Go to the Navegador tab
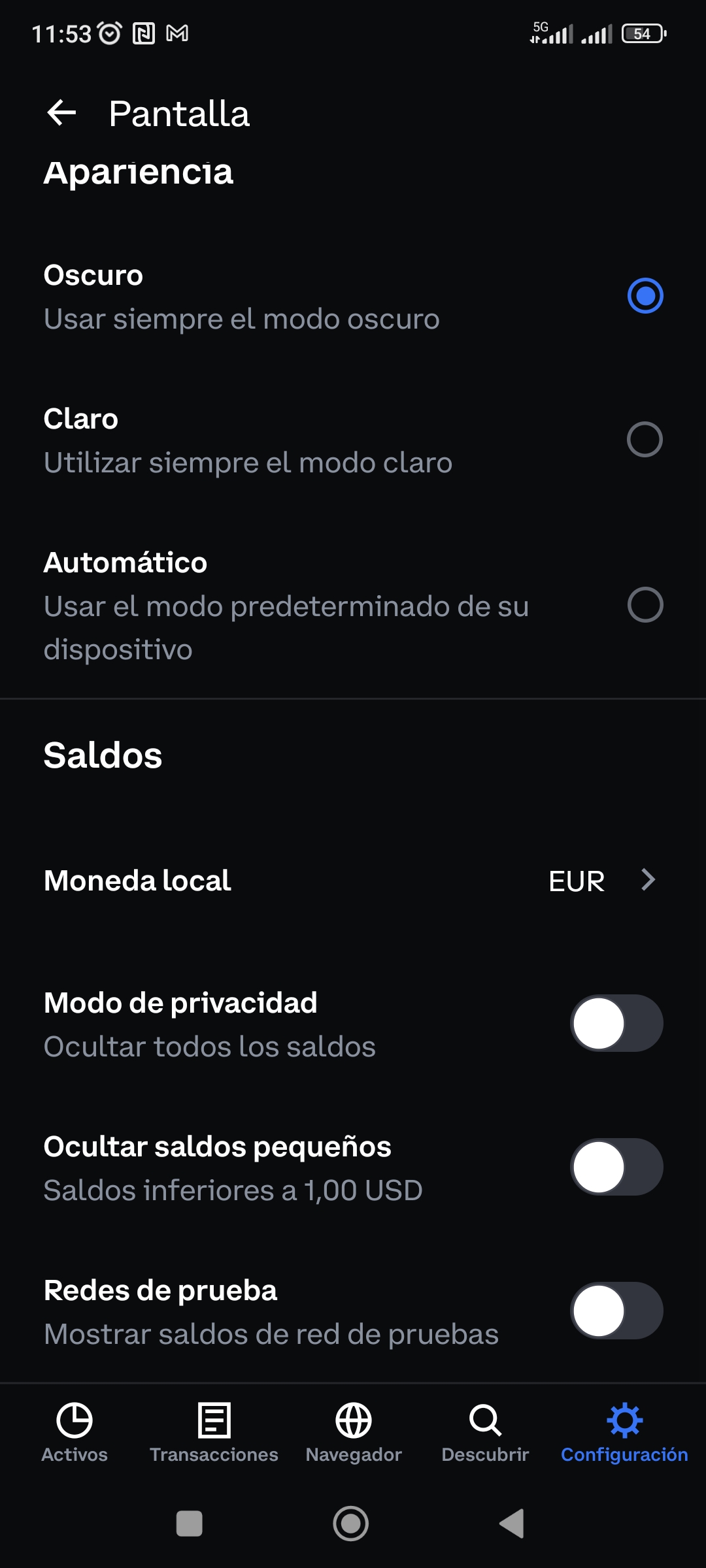 point(354,1433)
